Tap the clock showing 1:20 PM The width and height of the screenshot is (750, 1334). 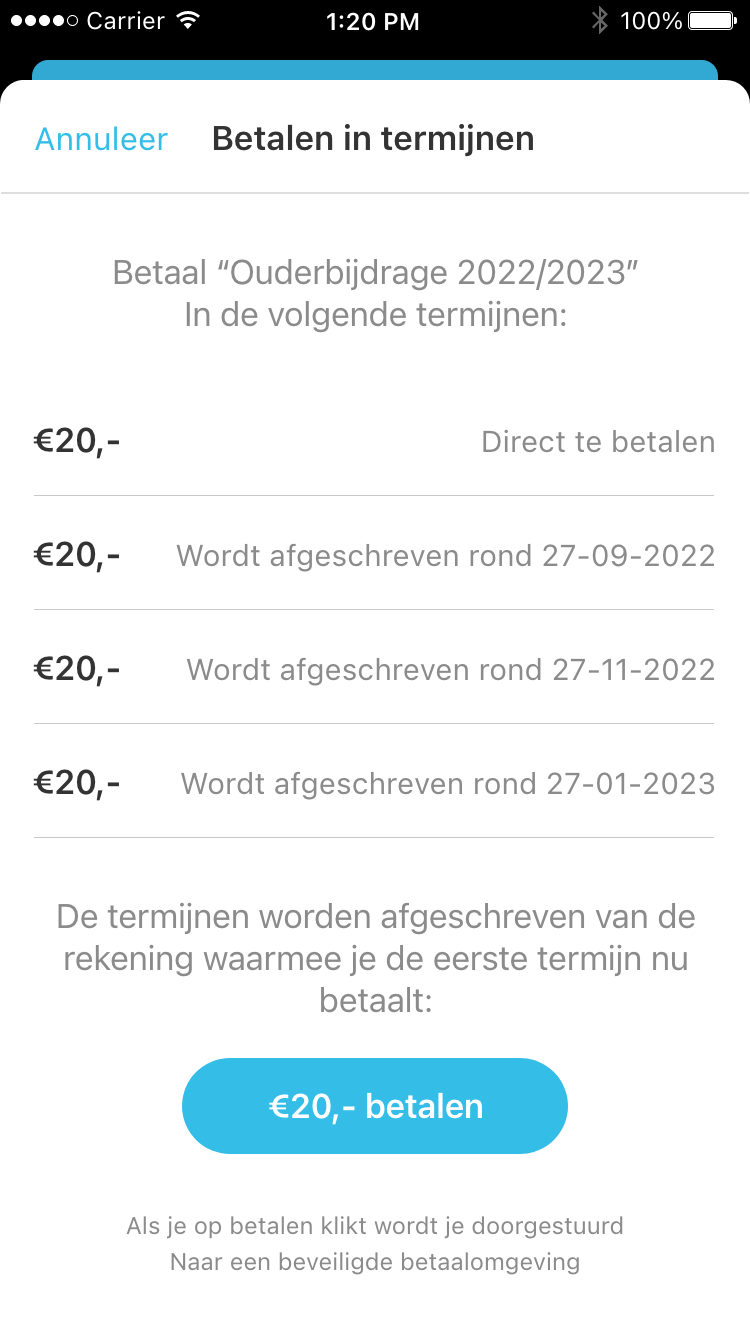click(374, 21)
